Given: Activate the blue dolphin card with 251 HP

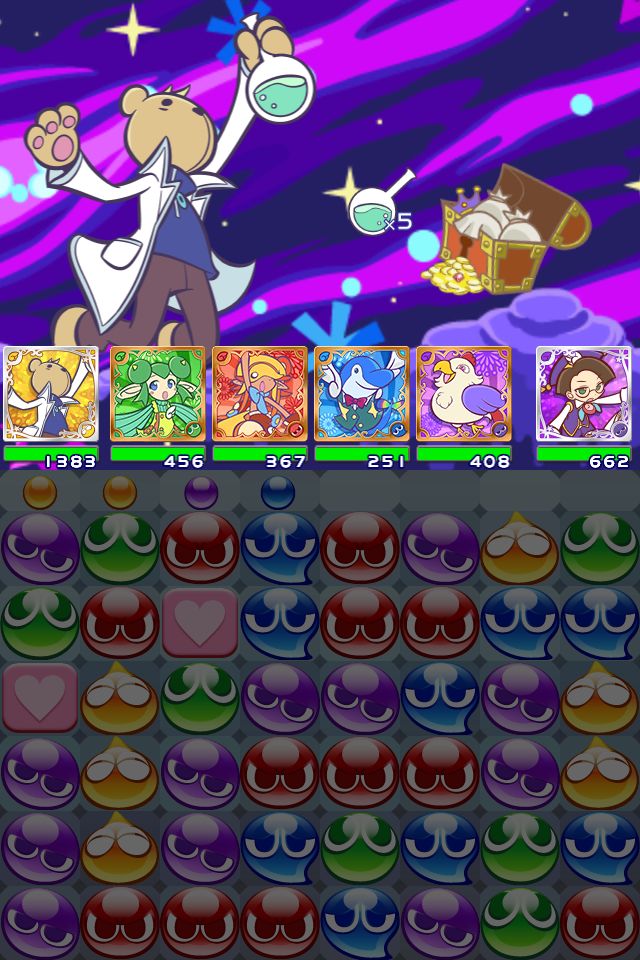Looking at the screenshot, I should tap(362, 394).
